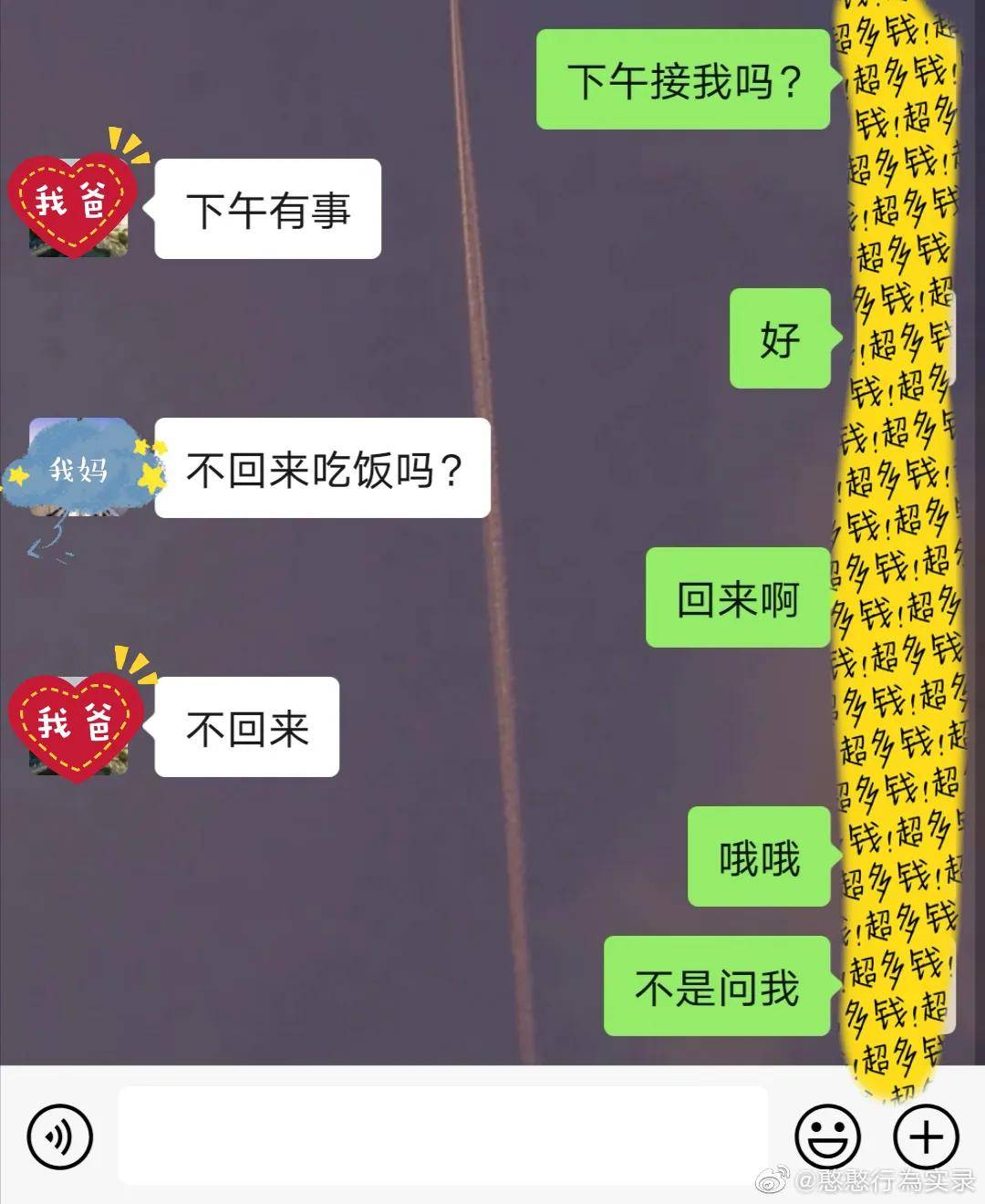
Task: Open the emoji sticker panel
Action: pyautogui.click(x=827, y=1137)
